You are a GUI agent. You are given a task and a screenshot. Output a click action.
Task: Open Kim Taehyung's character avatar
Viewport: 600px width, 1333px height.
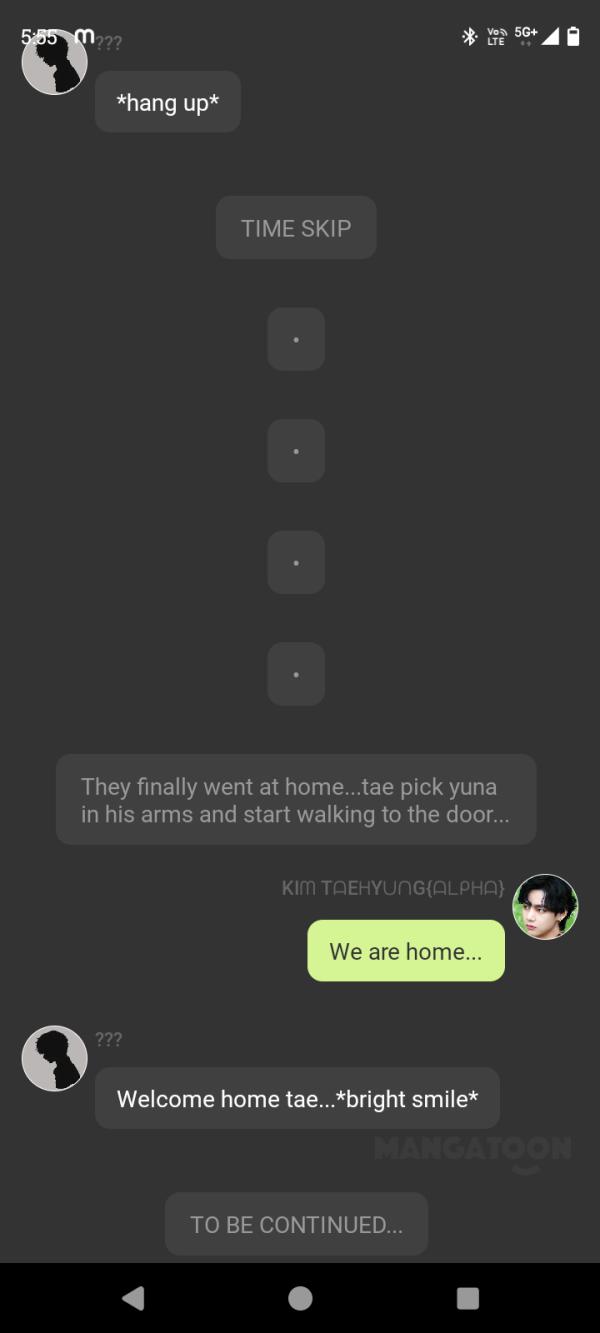point(545,907)
